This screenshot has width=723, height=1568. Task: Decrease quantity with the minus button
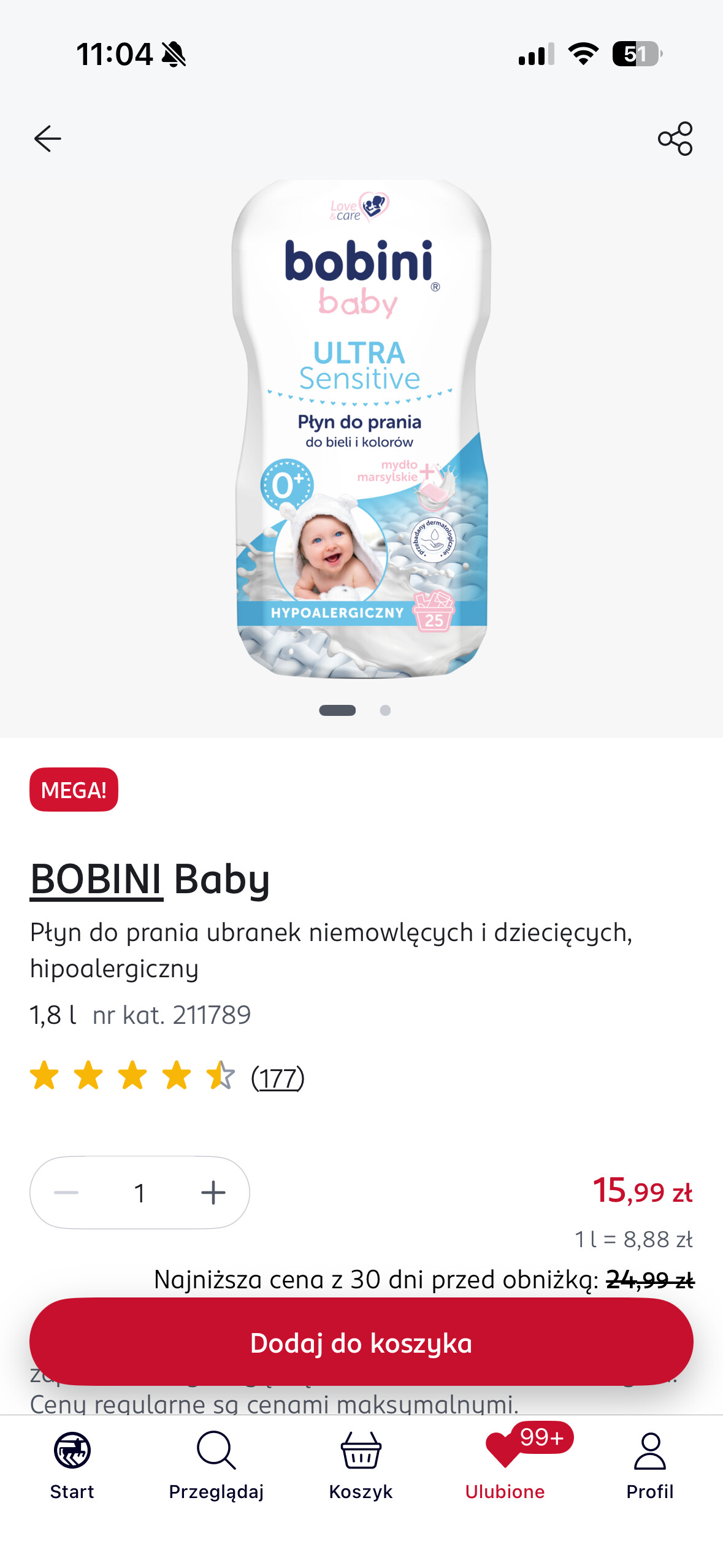(x=66, y=1193)
